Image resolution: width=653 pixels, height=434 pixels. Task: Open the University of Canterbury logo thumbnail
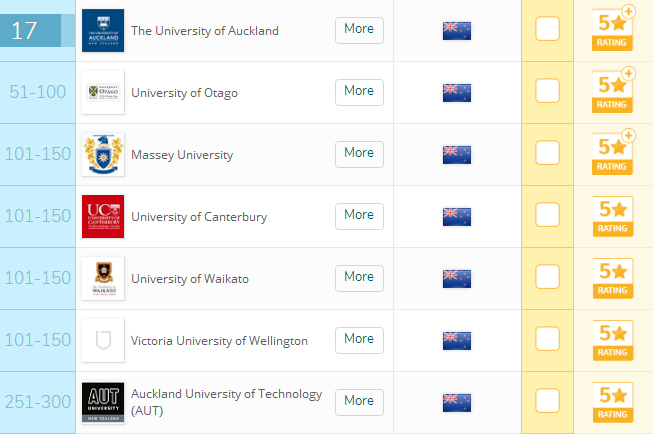(103, 216)
